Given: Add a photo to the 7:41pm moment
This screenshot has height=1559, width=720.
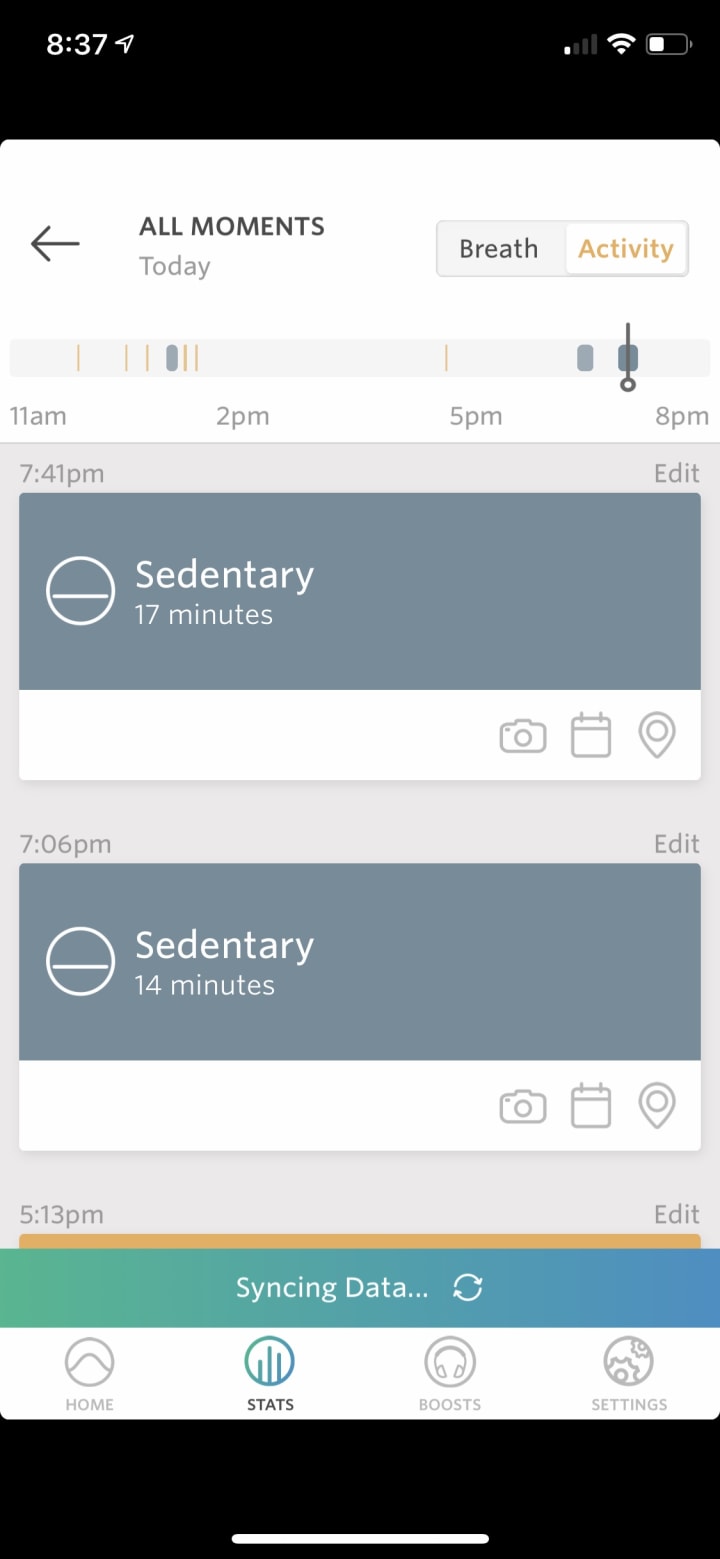Looking at the screenshot, I should (x=523, y=737).
